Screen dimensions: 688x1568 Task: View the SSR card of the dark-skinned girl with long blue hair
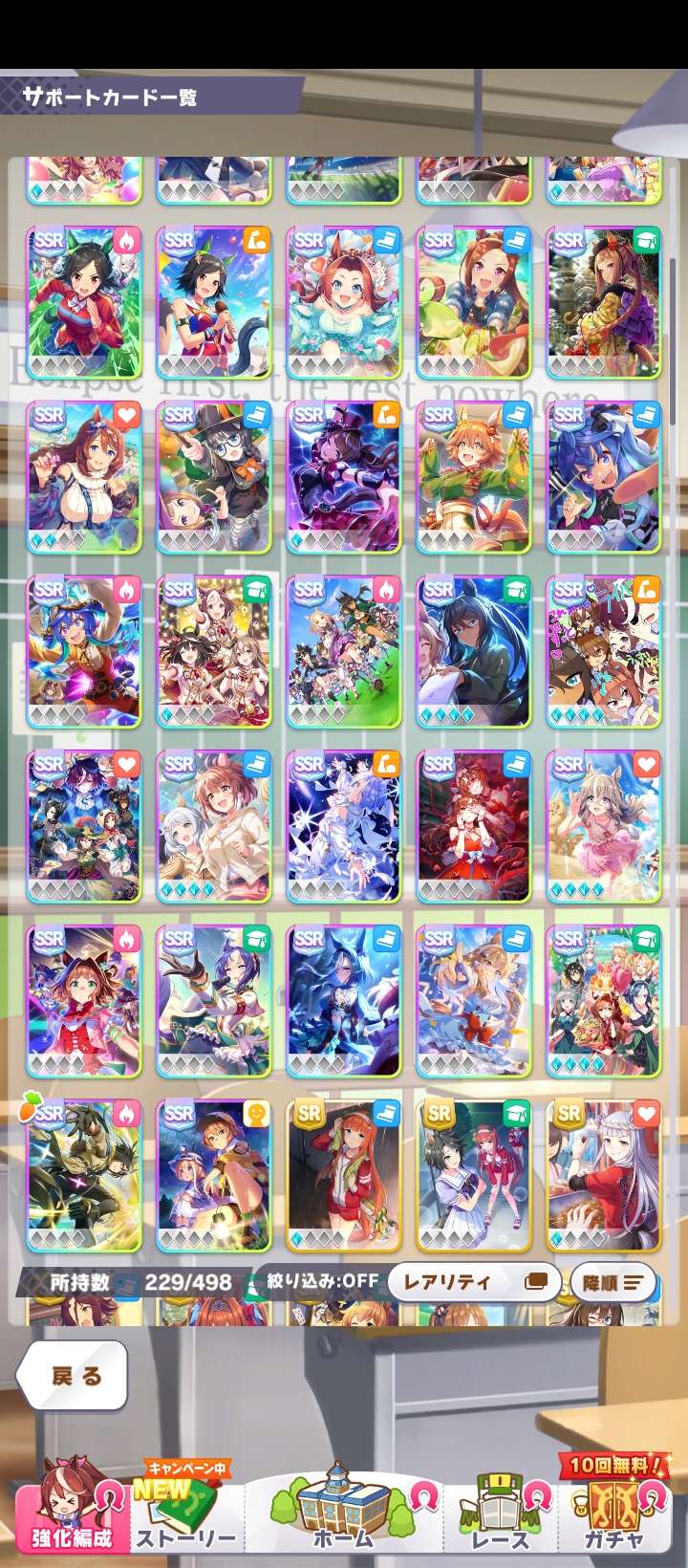click(x=473, y=652)
